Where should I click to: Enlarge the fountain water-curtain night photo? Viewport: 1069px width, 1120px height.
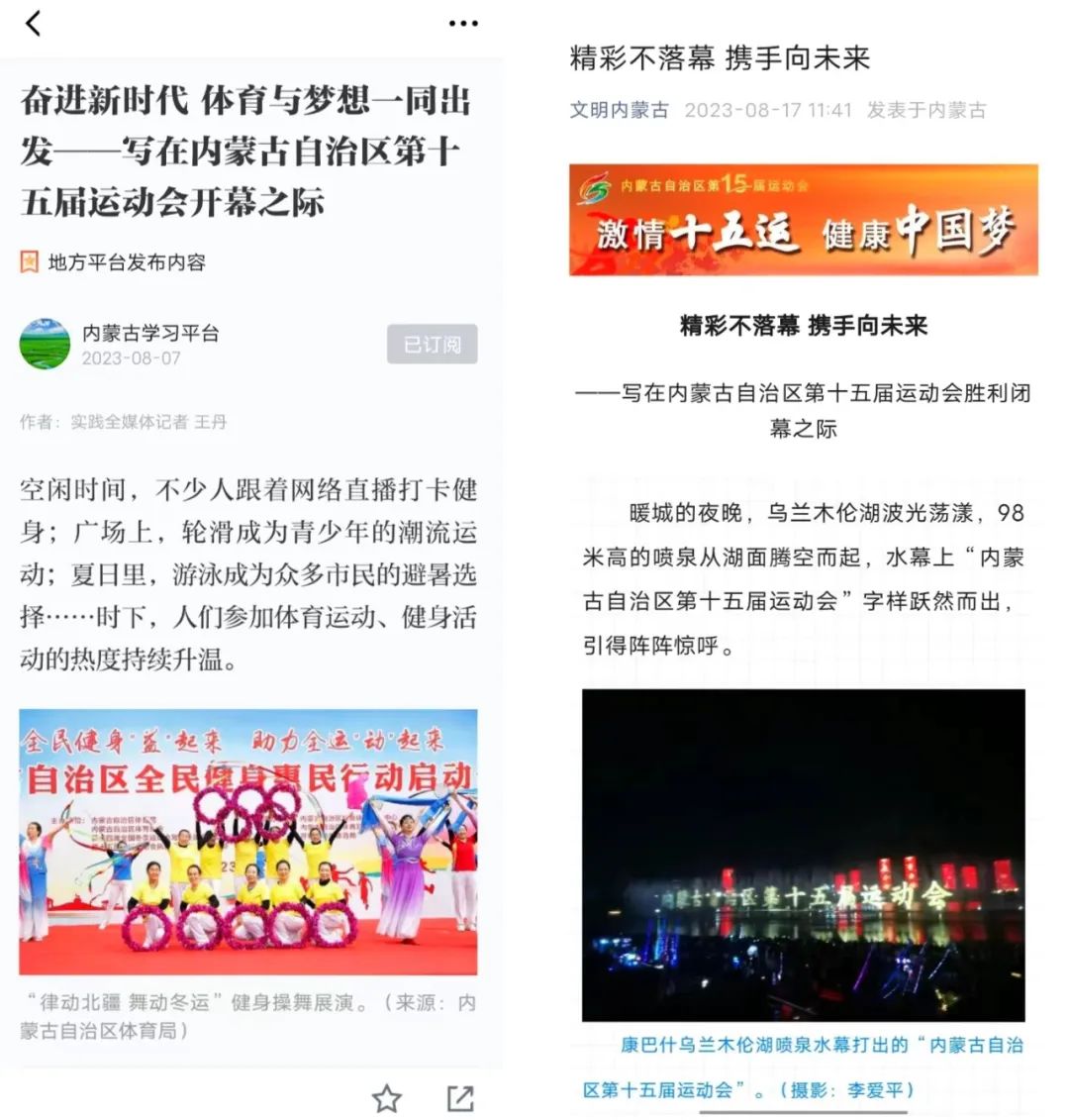[x=803, y=855]
